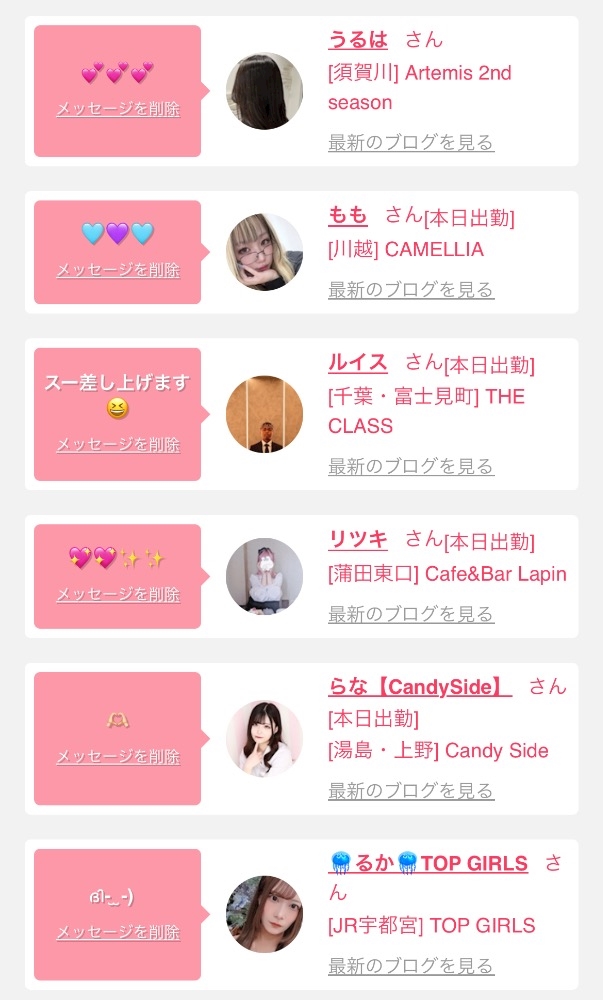Open らな【CandySide】 profile name link

tap(419, 687)
